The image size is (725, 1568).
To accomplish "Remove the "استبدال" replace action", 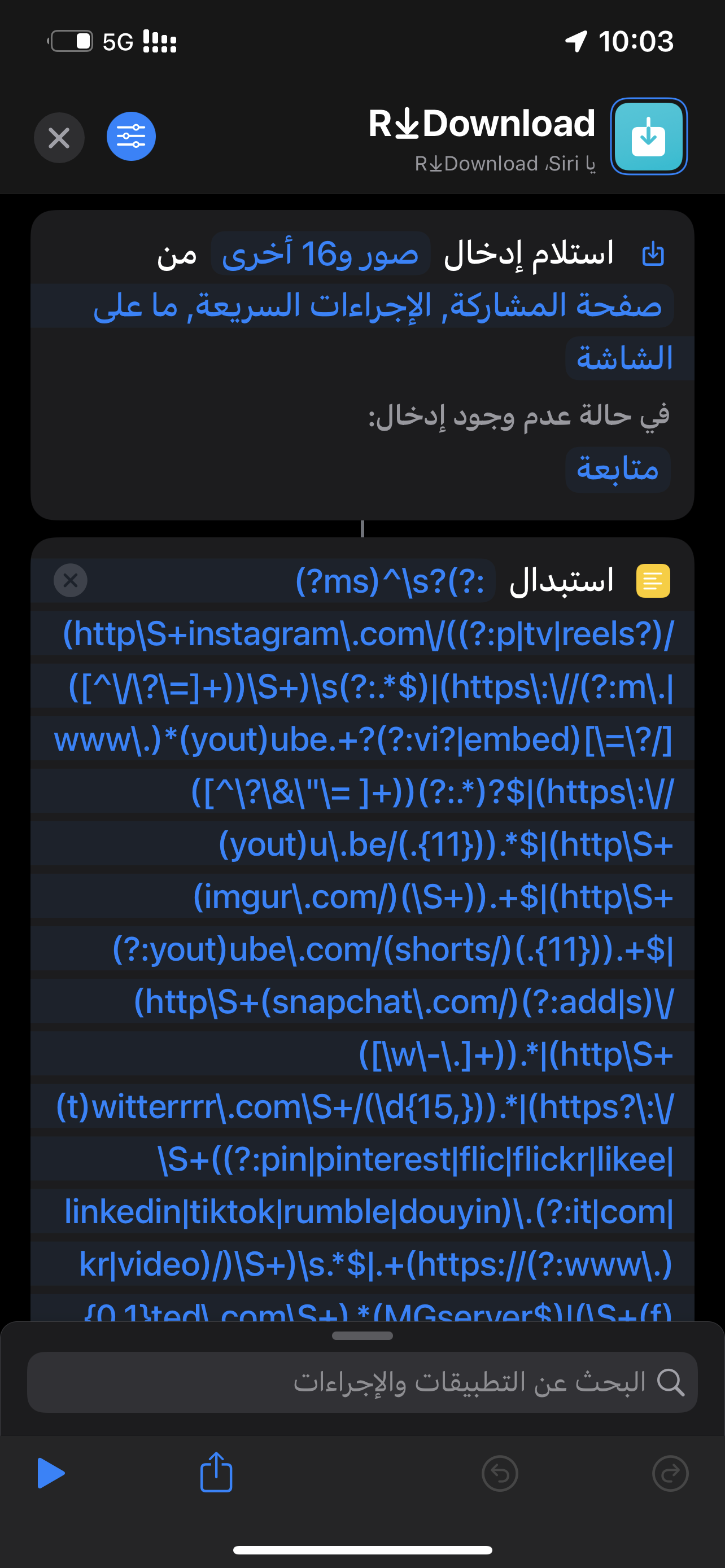I will point(71,580).
